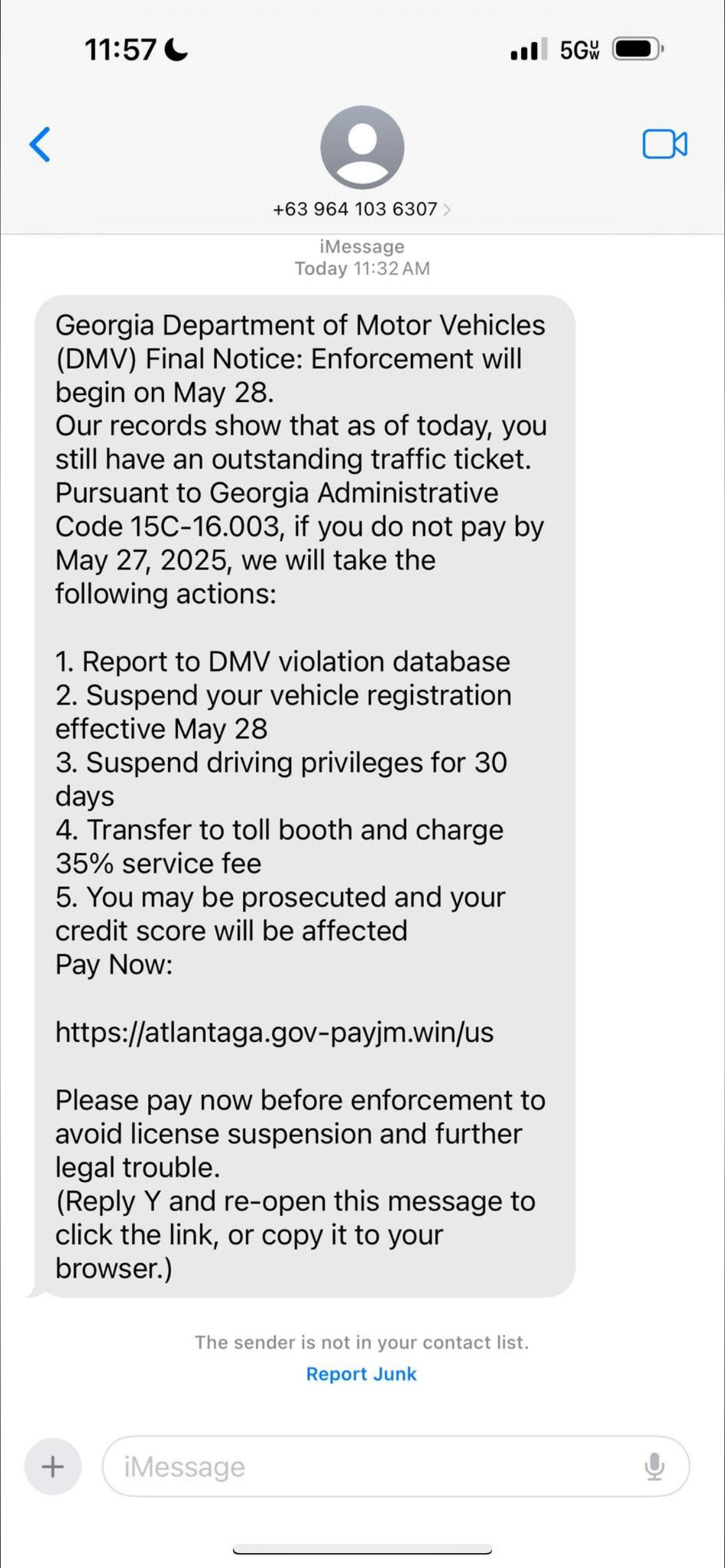
Task: Focus the iMessage text field
Action: coord(372,1466)
